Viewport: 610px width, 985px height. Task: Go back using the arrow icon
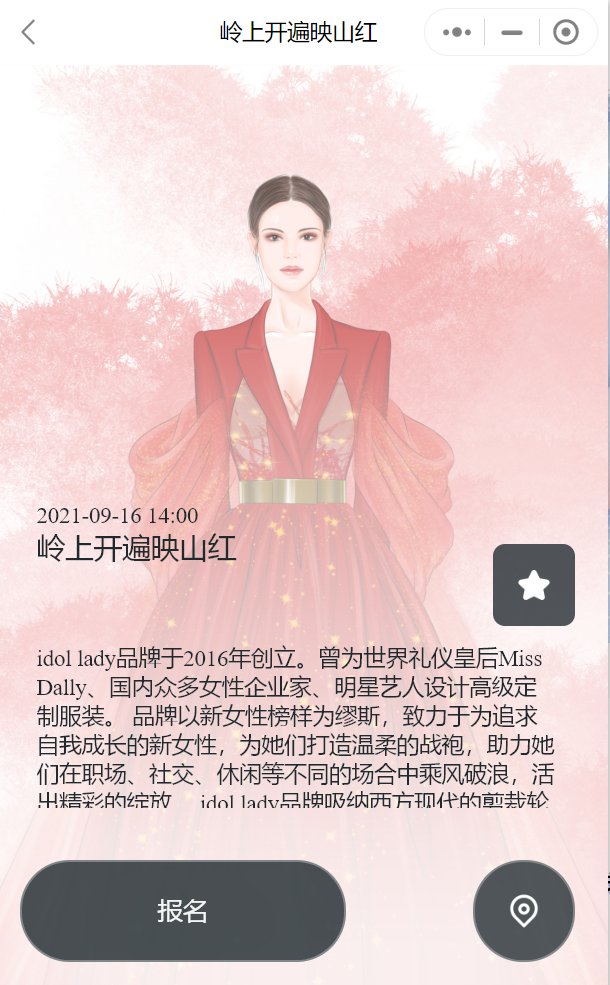pos(28,33)
